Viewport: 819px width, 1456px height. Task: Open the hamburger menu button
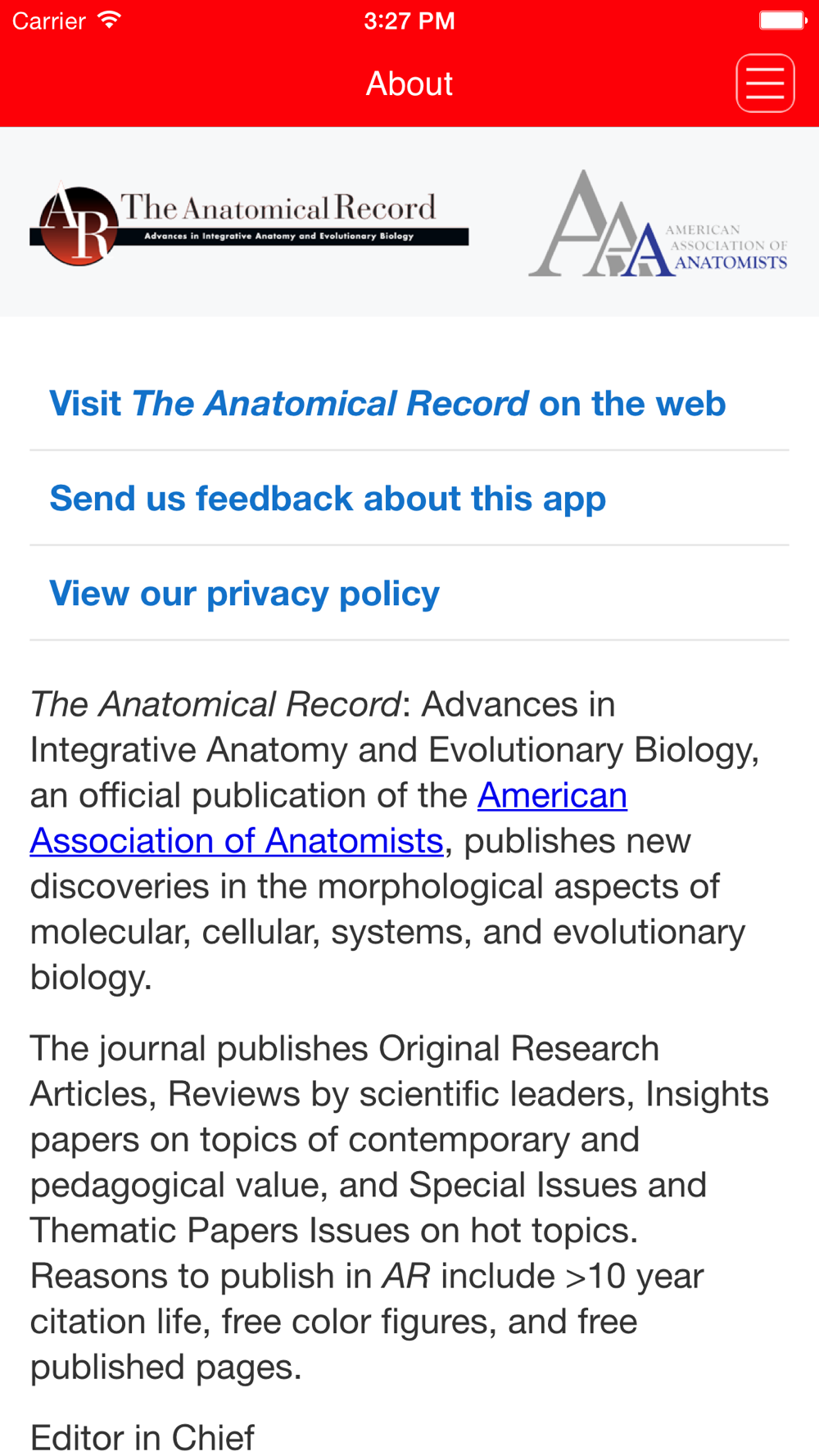[x=765, y=84]
